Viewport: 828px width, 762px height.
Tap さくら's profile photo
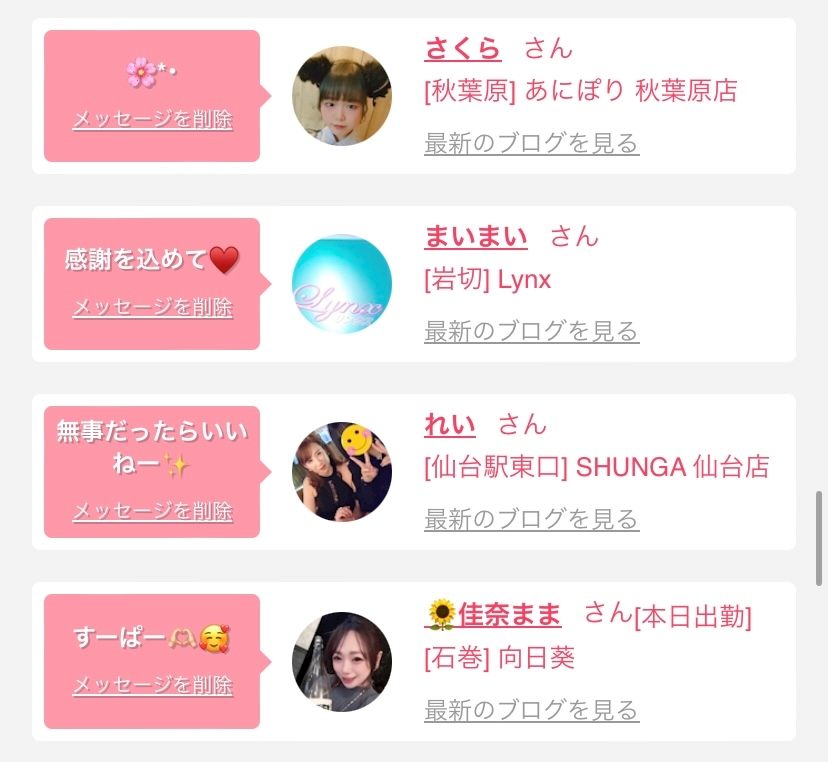coord(342,96)
